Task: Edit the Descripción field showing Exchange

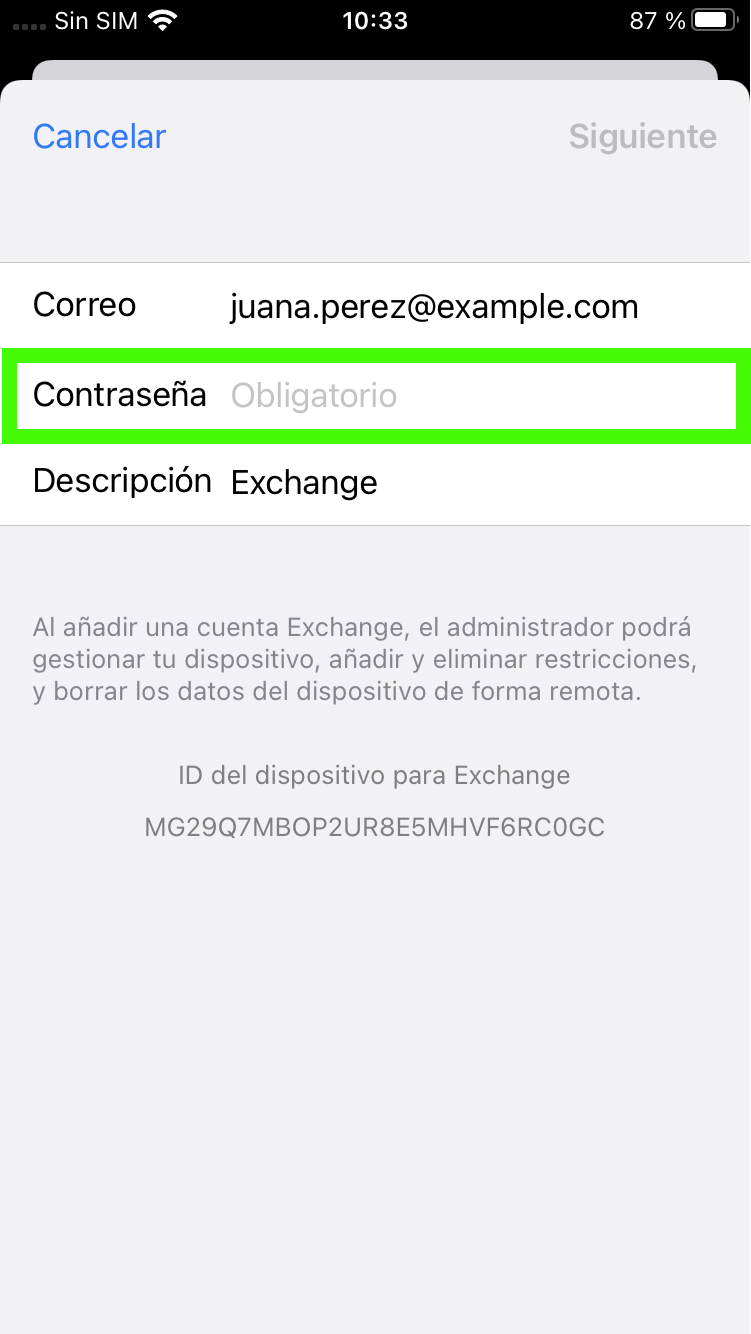Action: coord(375,482)
